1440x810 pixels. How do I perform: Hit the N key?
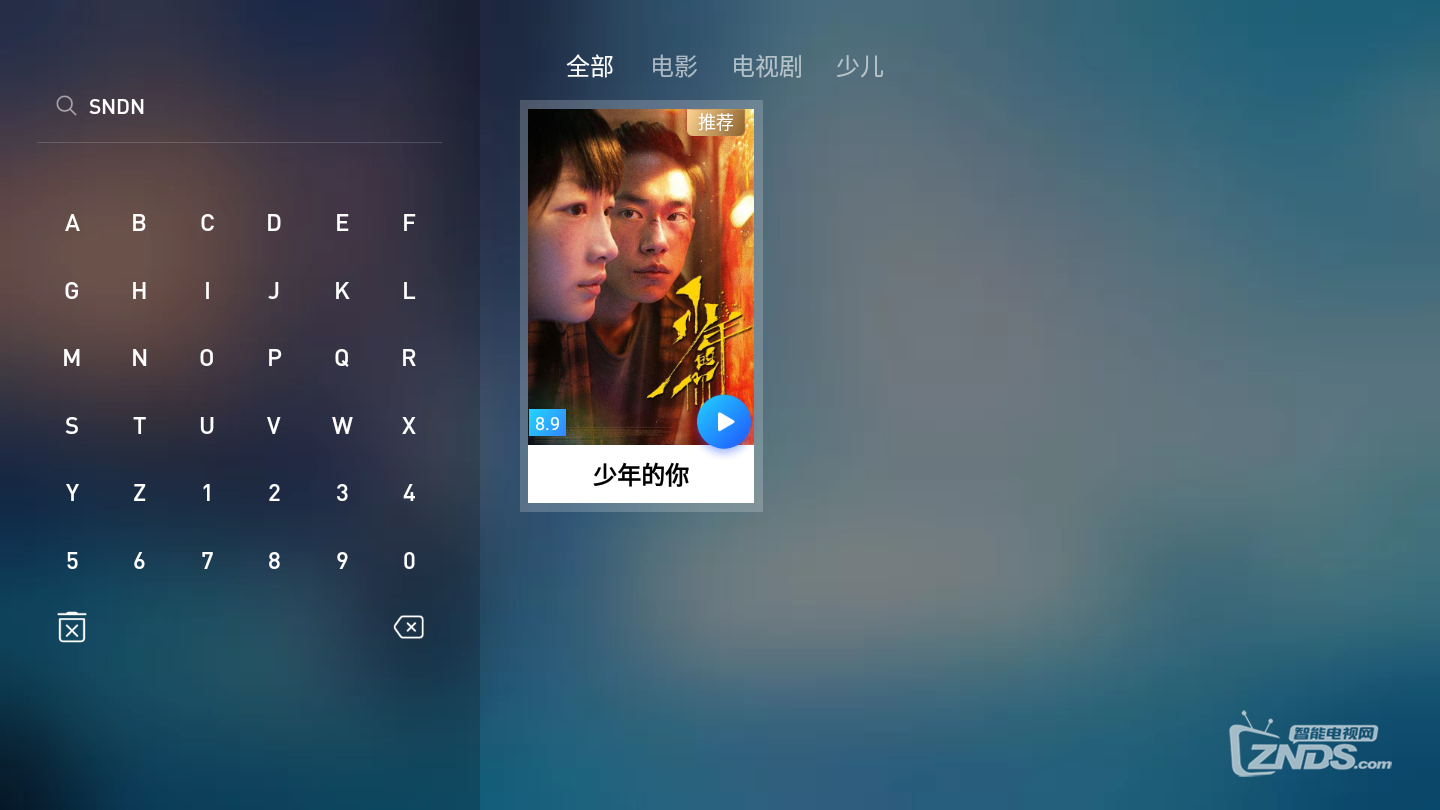pos(139,358)
